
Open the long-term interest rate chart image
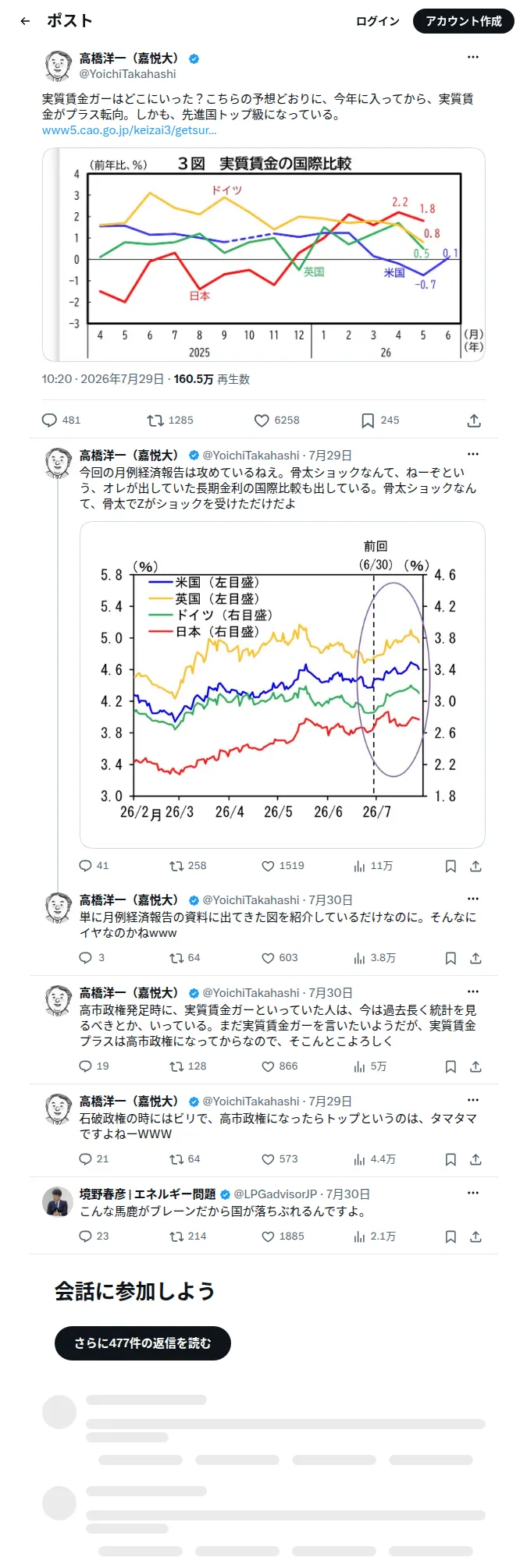click(x=283, y=684)
